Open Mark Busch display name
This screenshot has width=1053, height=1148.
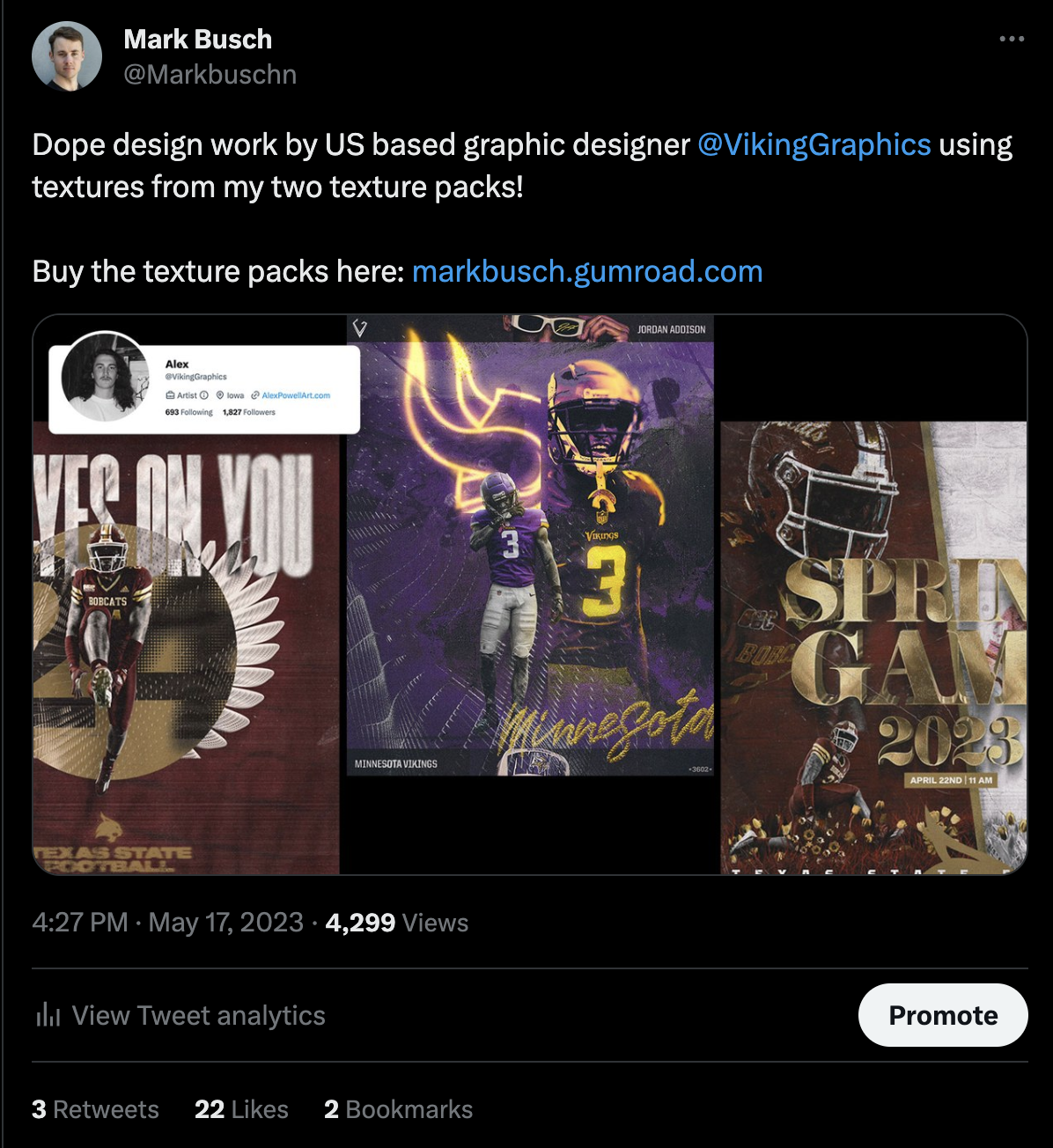tap(198, 39)
